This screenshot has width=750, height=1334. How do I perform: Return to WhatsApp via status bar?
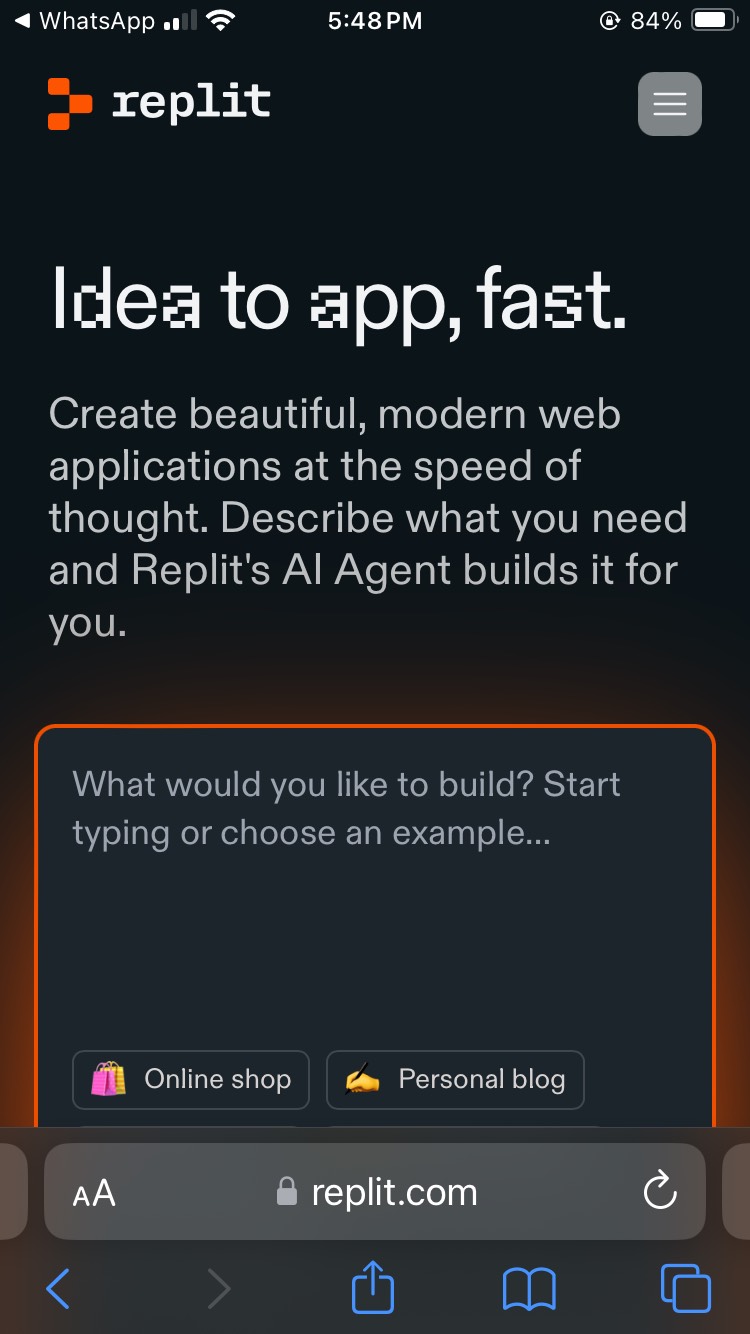pyautogui.click(x=85, y=20)
